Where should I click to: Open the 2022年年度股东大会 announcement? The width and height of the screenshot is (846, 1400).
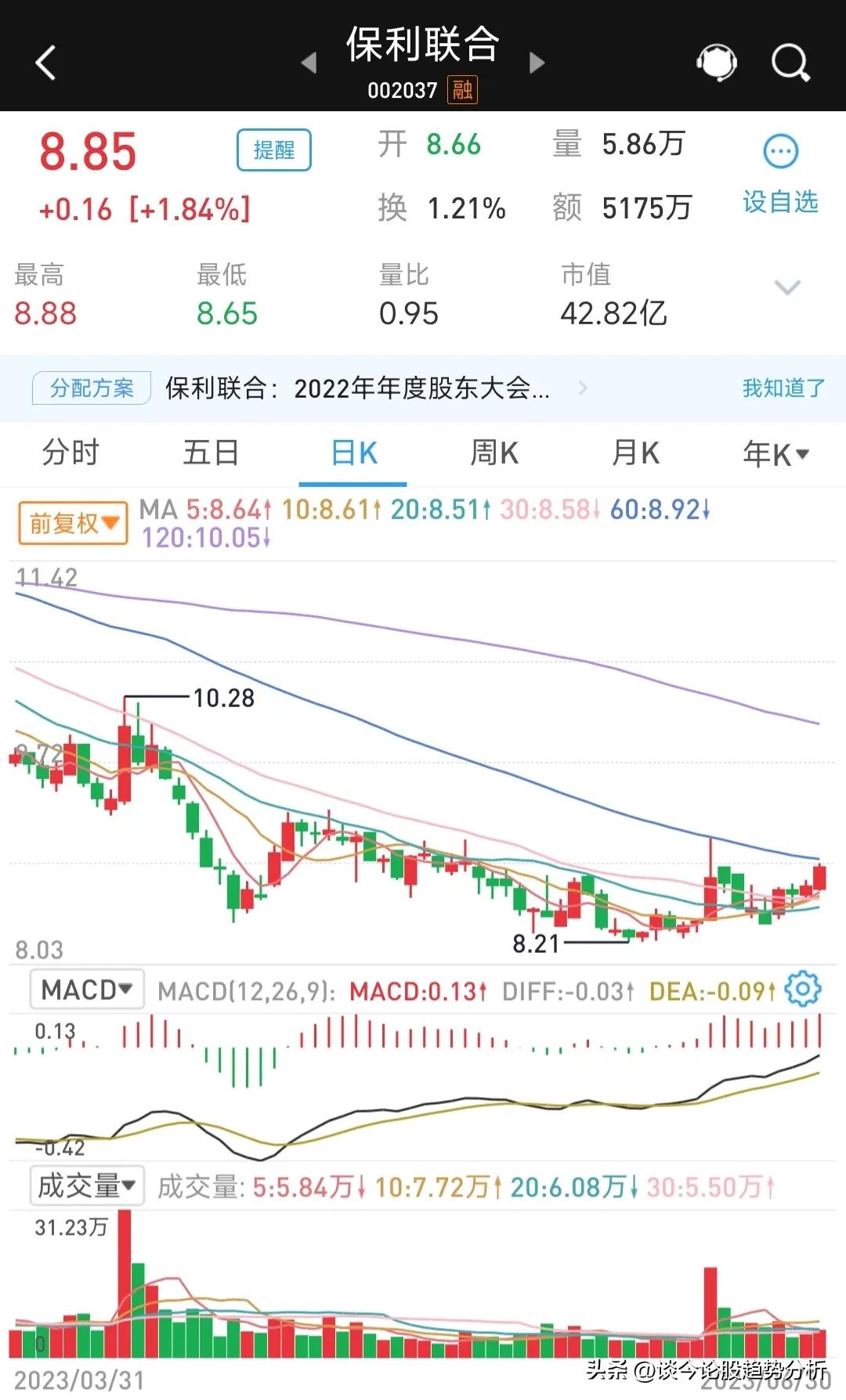[x=357, y=388]
